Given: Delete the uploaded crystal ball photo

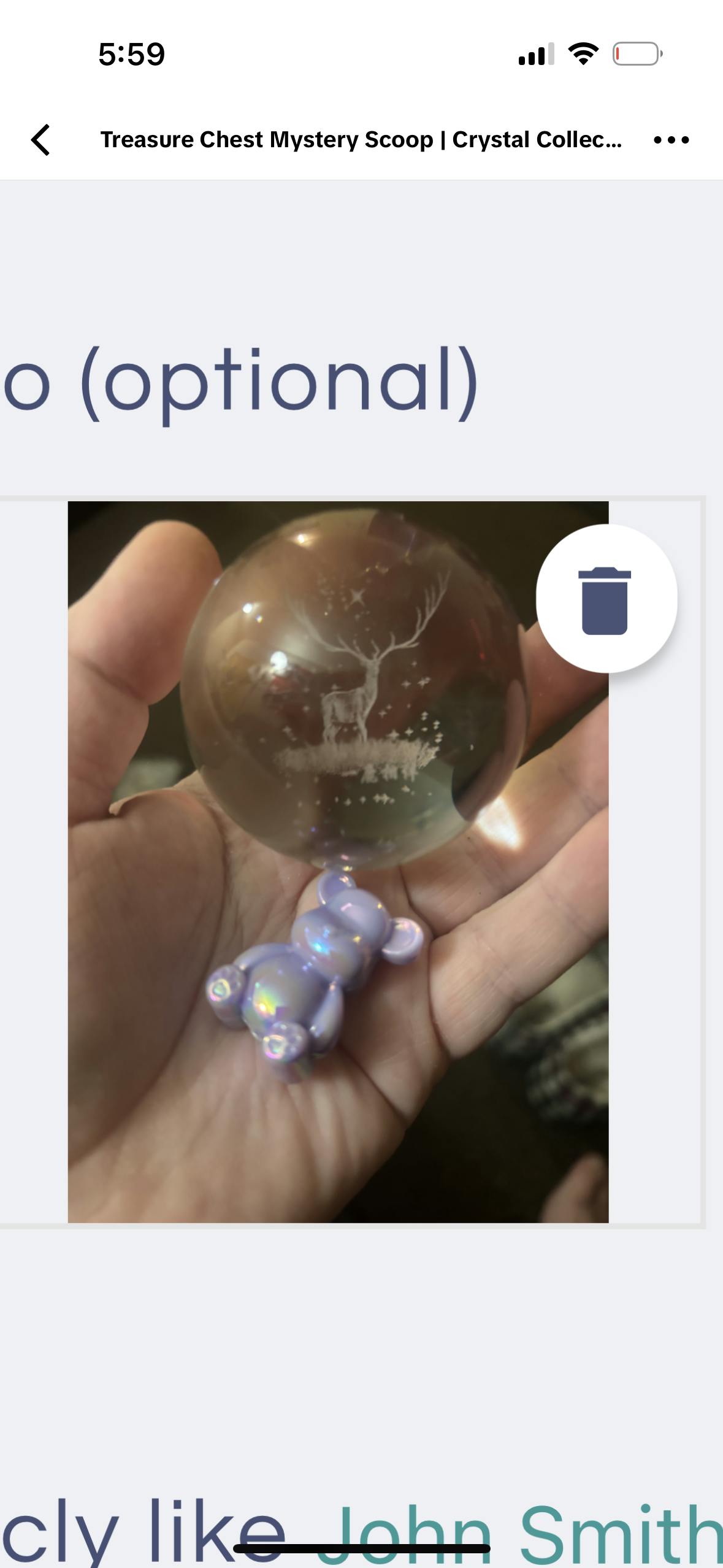Looking at the screenshot, I should (x=606, y=599).
